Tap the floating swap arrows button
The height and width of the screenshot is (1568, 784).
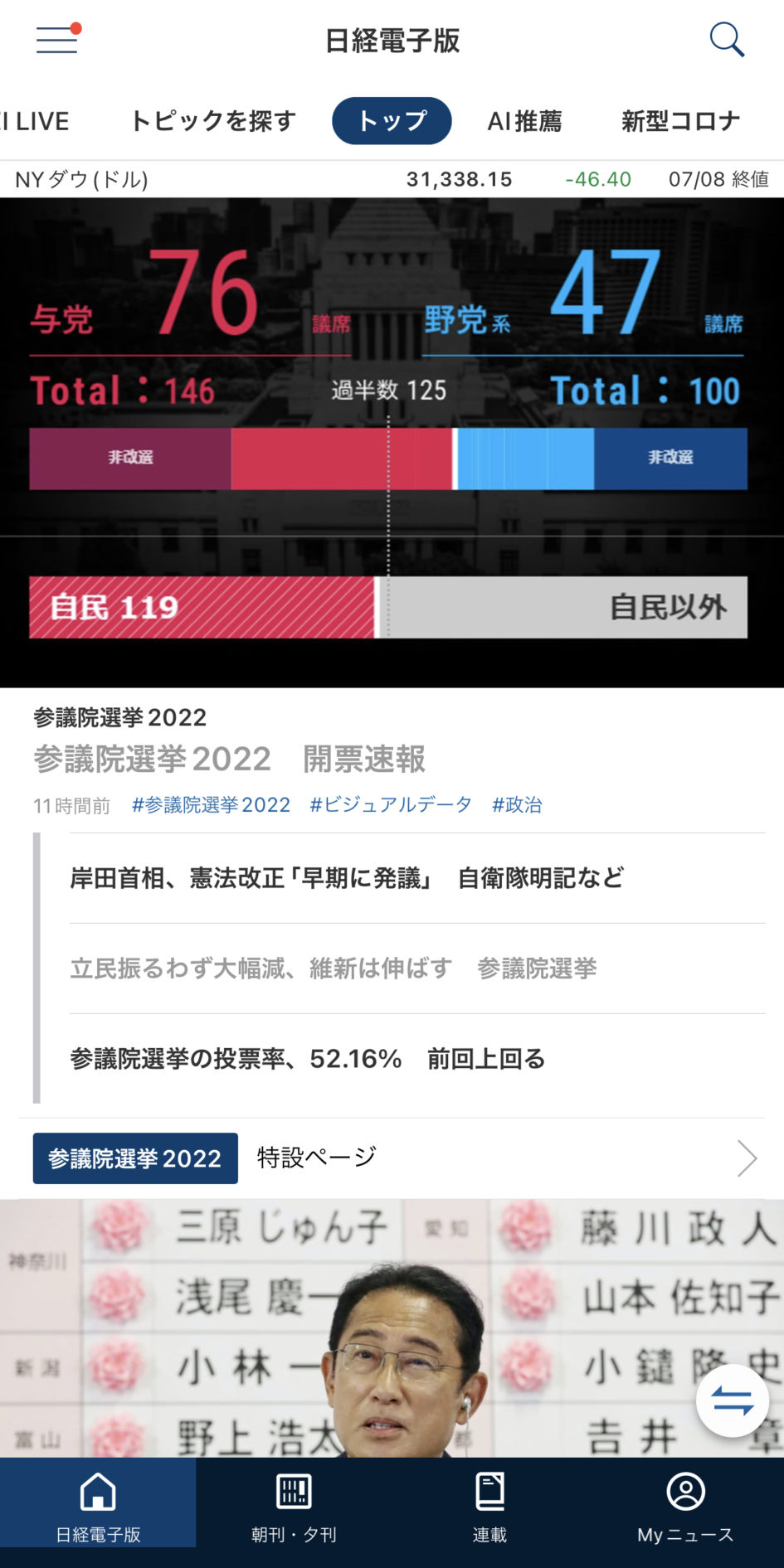pos(732,1401)
